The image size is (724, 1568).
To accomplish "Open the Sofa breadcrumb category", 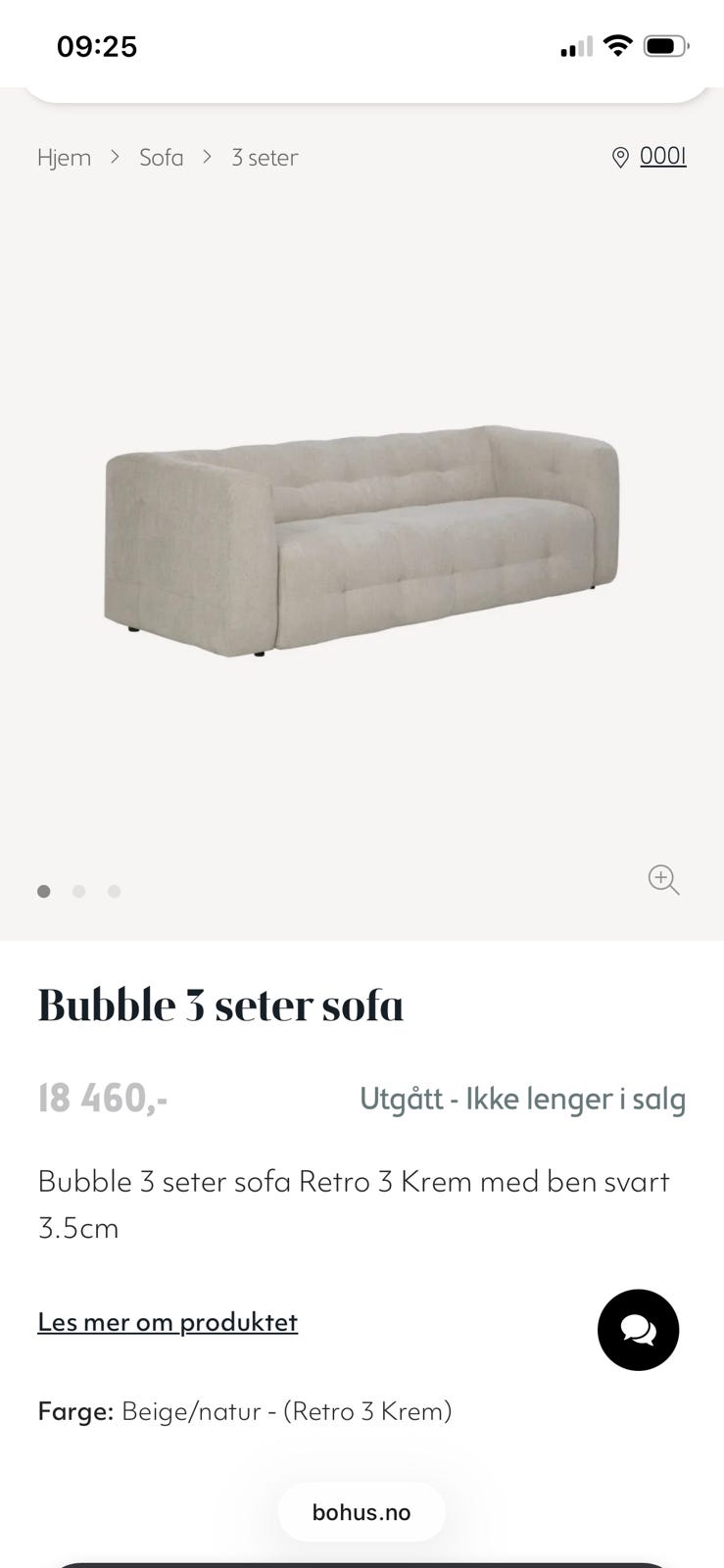I will pos(161,158).
